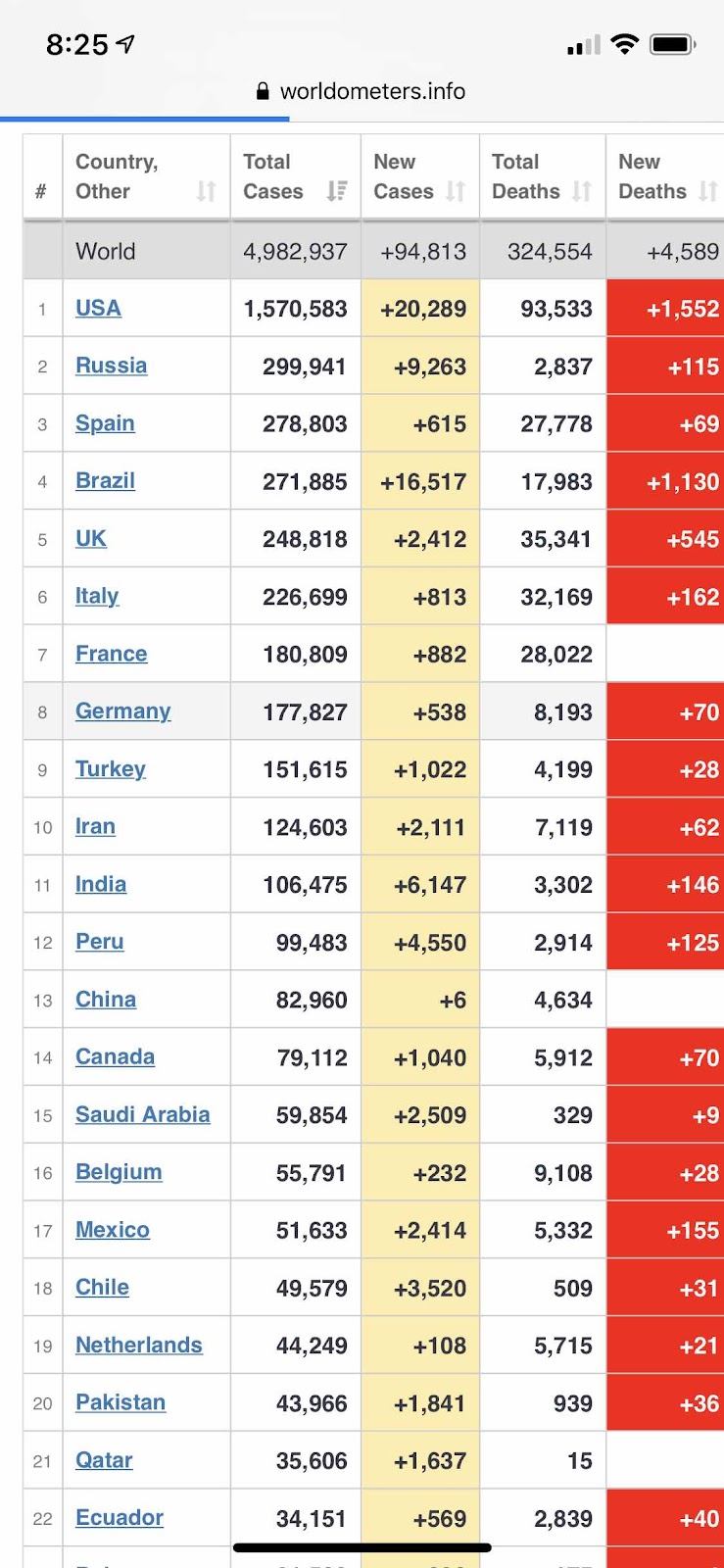Select the Saudi Arabia link
Viewport: 724px width, 1568px height.
142,1114
